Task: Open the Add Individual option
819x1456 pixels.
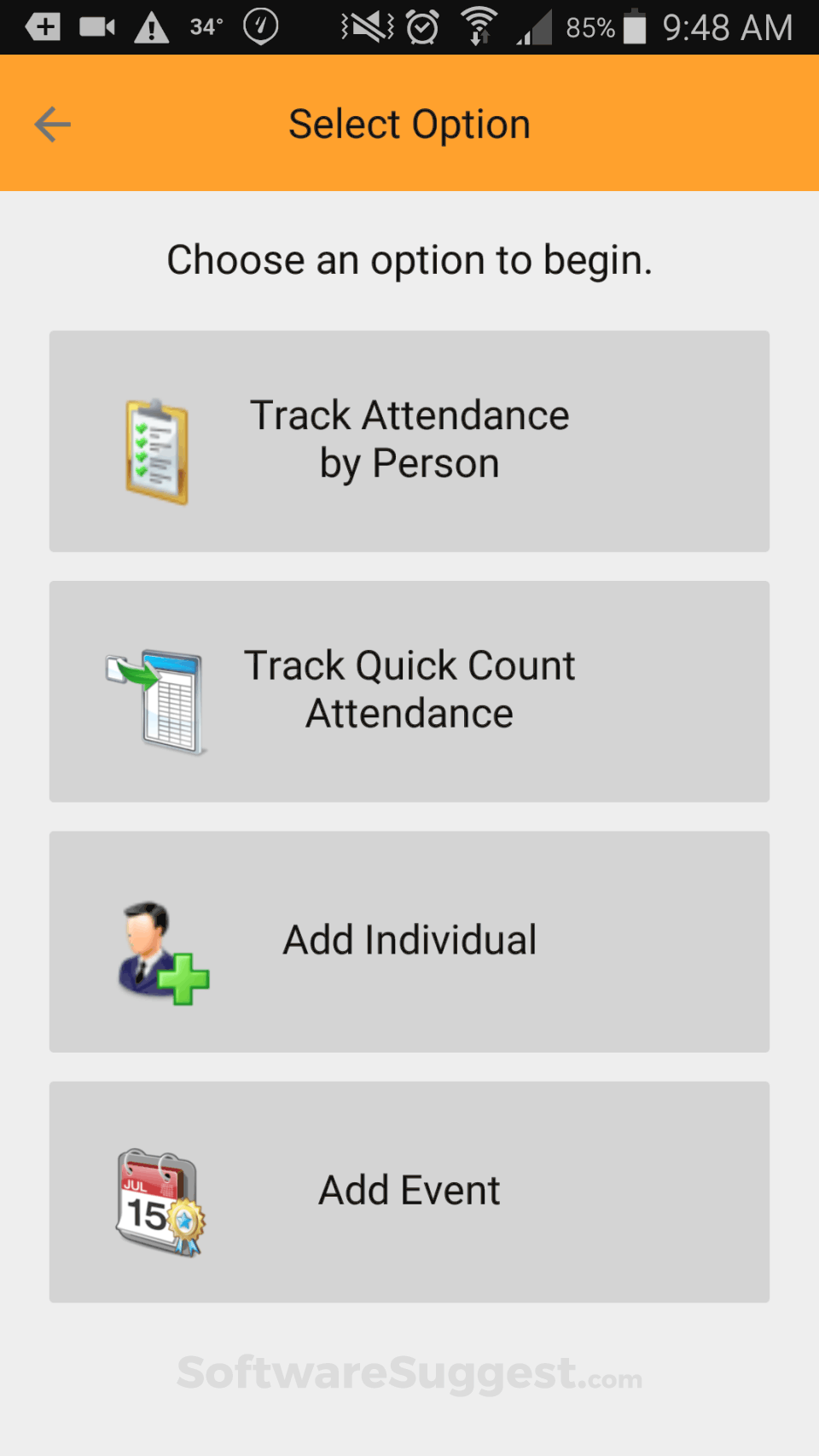Action: 409,941
